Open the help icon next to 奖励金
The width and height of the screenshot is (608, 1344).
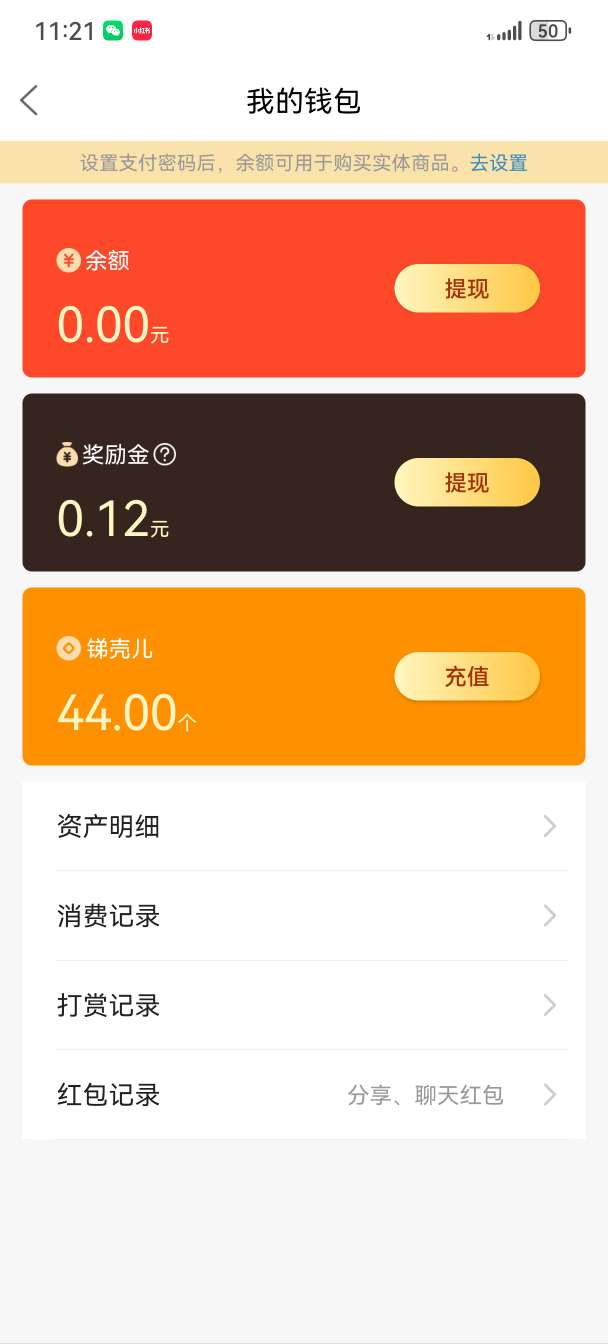166,455
